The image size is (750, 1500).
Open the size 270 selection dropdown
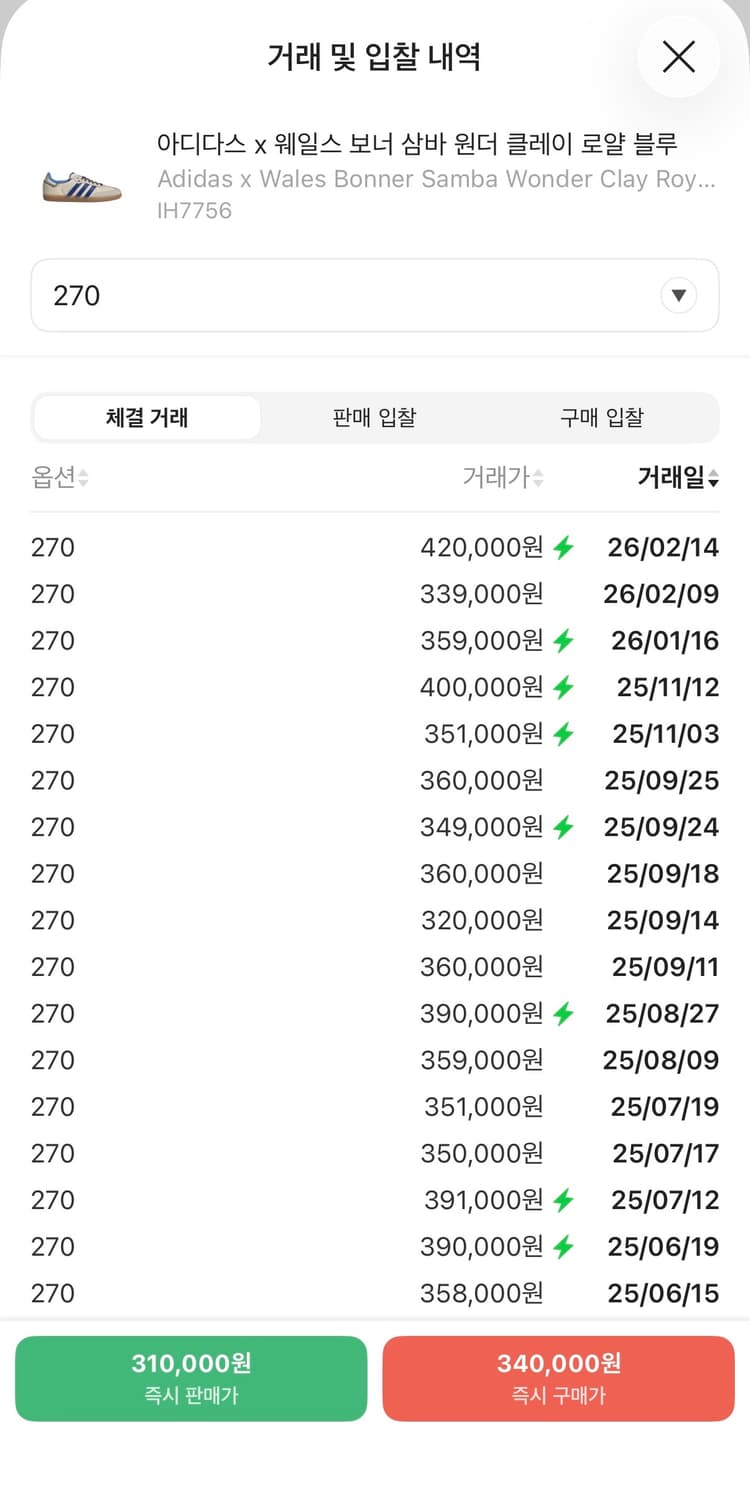375,295
